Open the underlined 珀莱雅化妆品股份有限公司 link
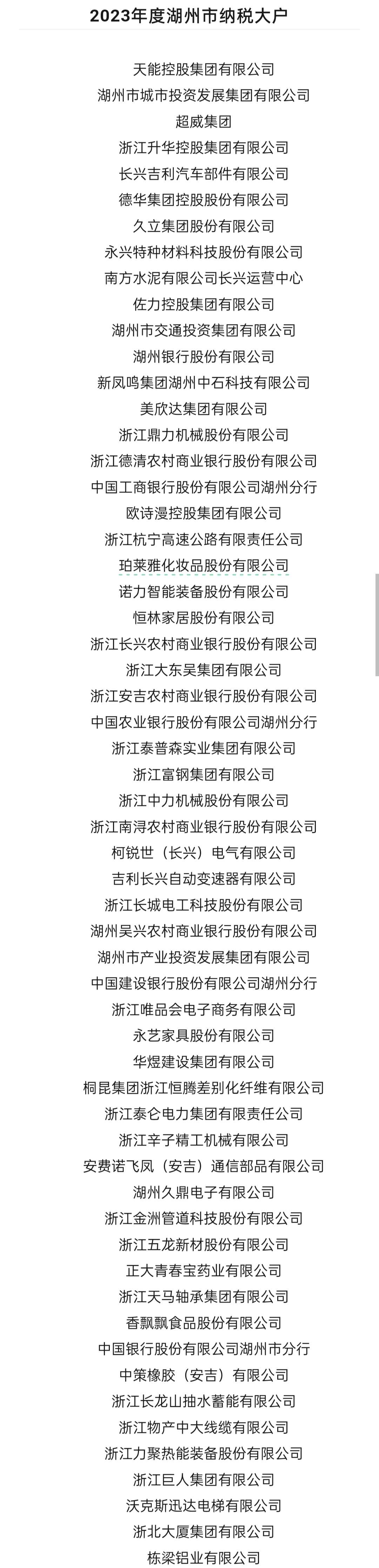This screenshot has height=1568, width=379. tap(203, 566)
